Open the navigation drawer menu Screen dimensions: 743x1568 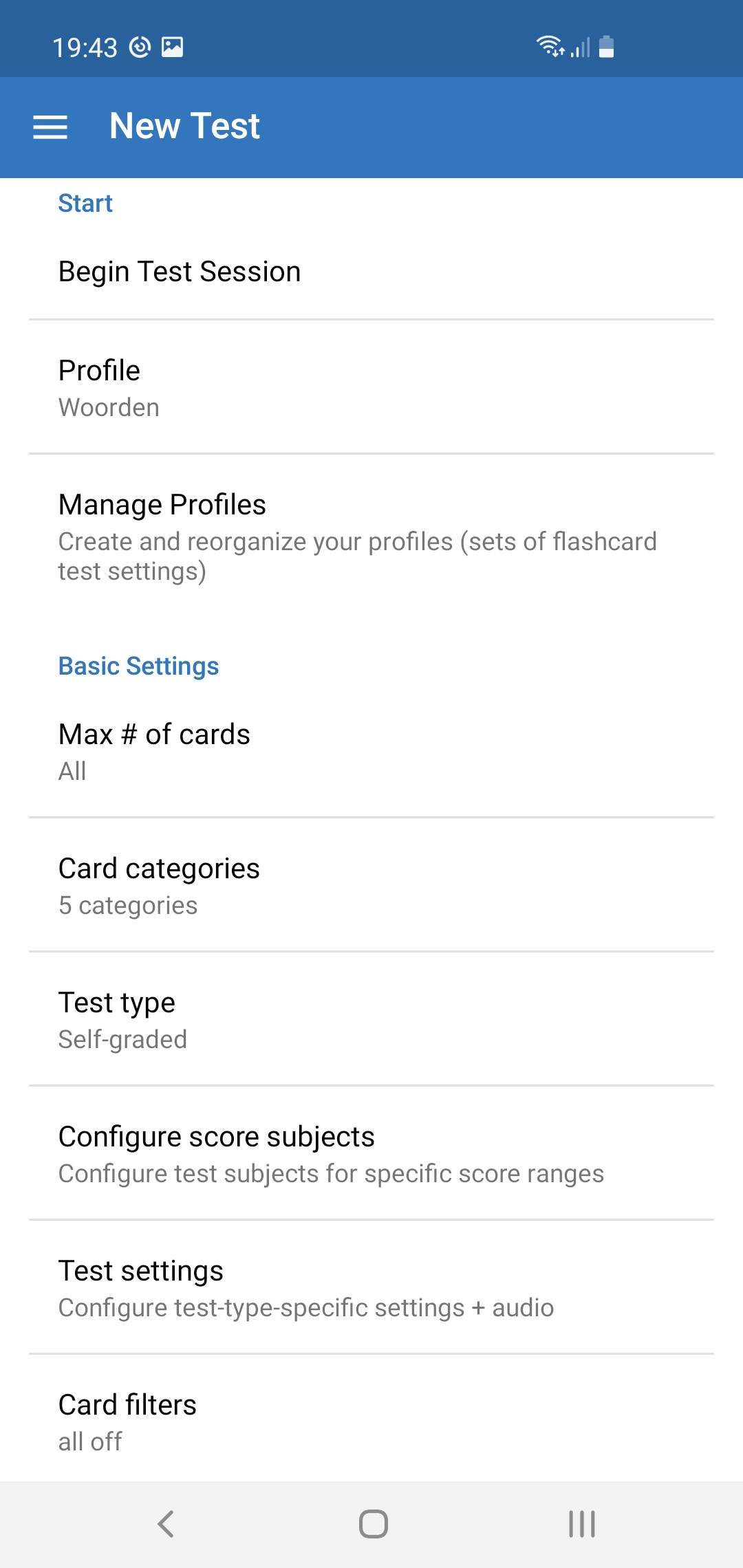tap(50, 127)
